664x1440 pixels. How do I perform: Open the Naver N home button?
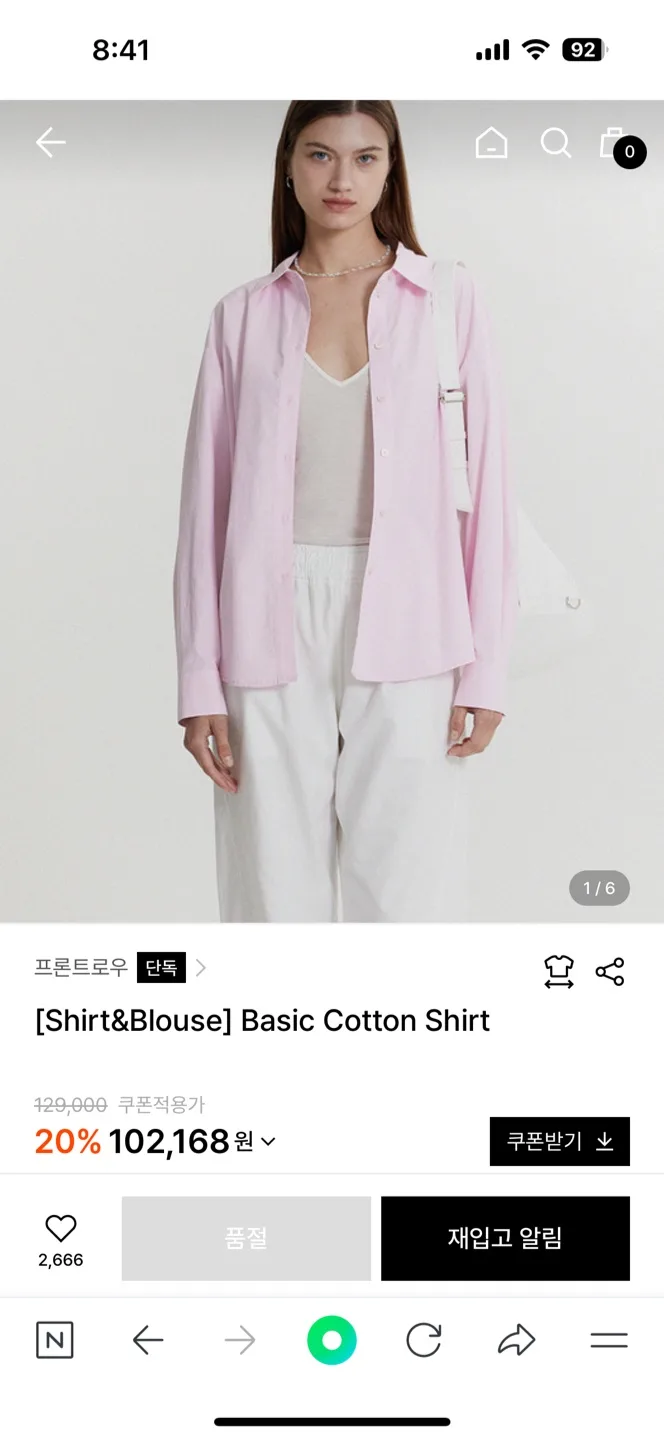coord(54,1340)
